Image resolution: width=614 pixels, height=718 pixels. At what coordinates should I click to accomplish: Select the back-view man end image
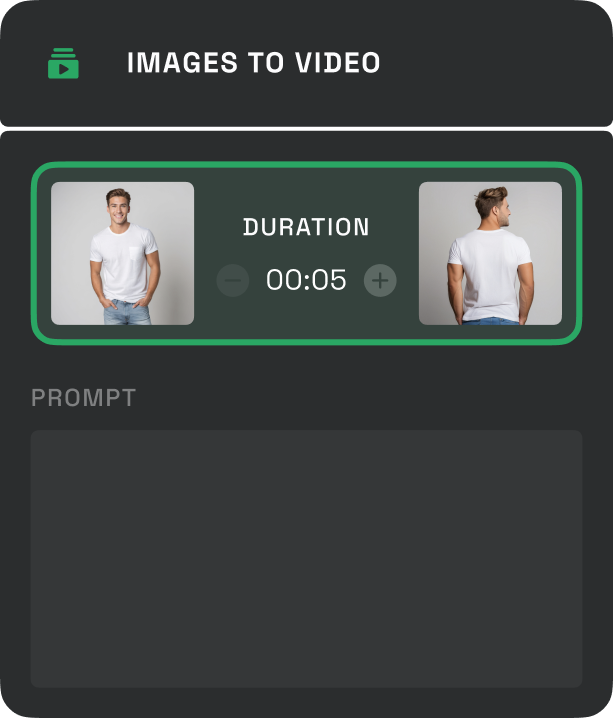click(490, 253)
